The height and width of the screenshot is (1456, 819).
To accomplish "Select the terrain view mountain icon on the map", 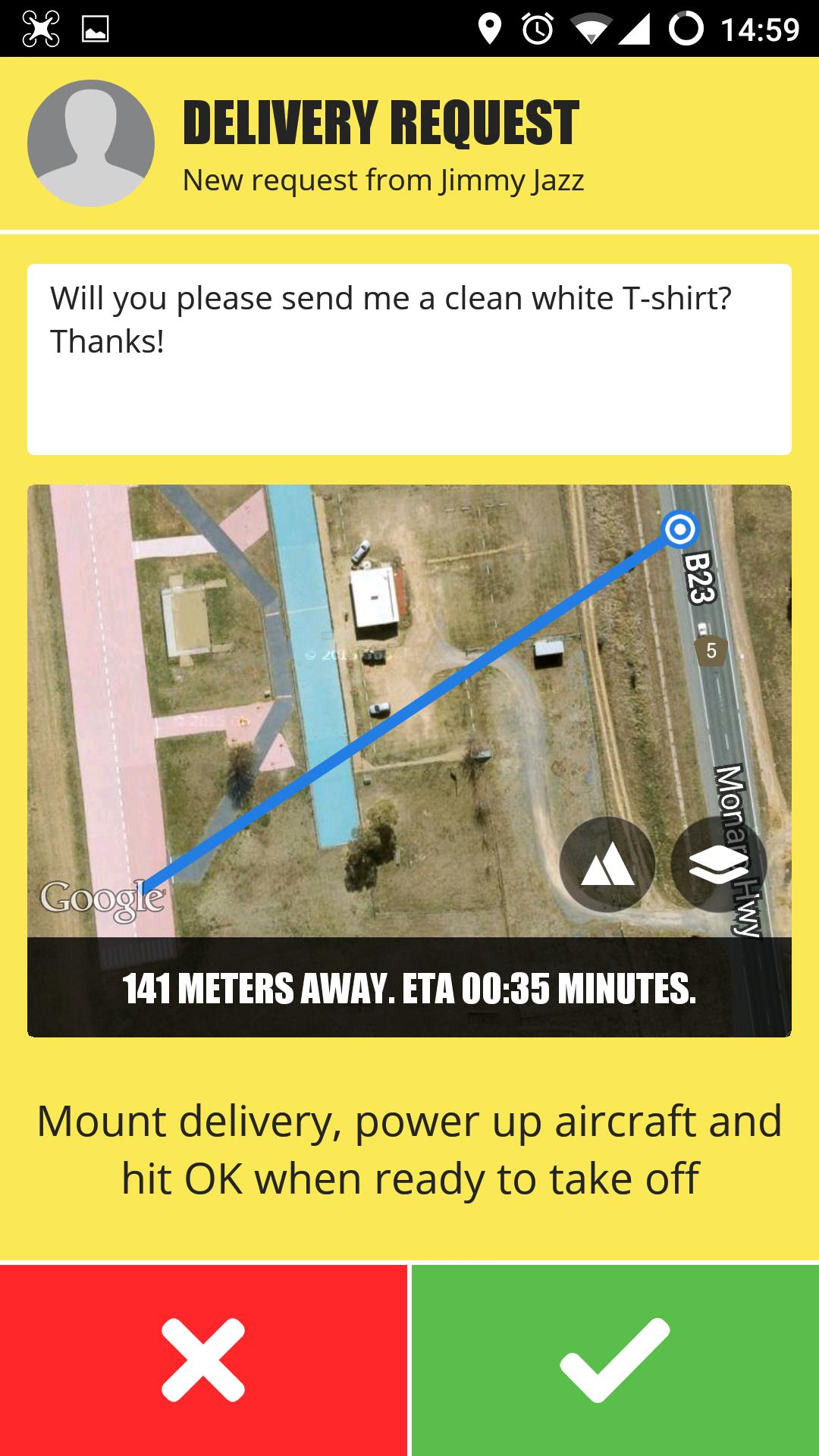I will pyautogui.click(x=607, y=864).
